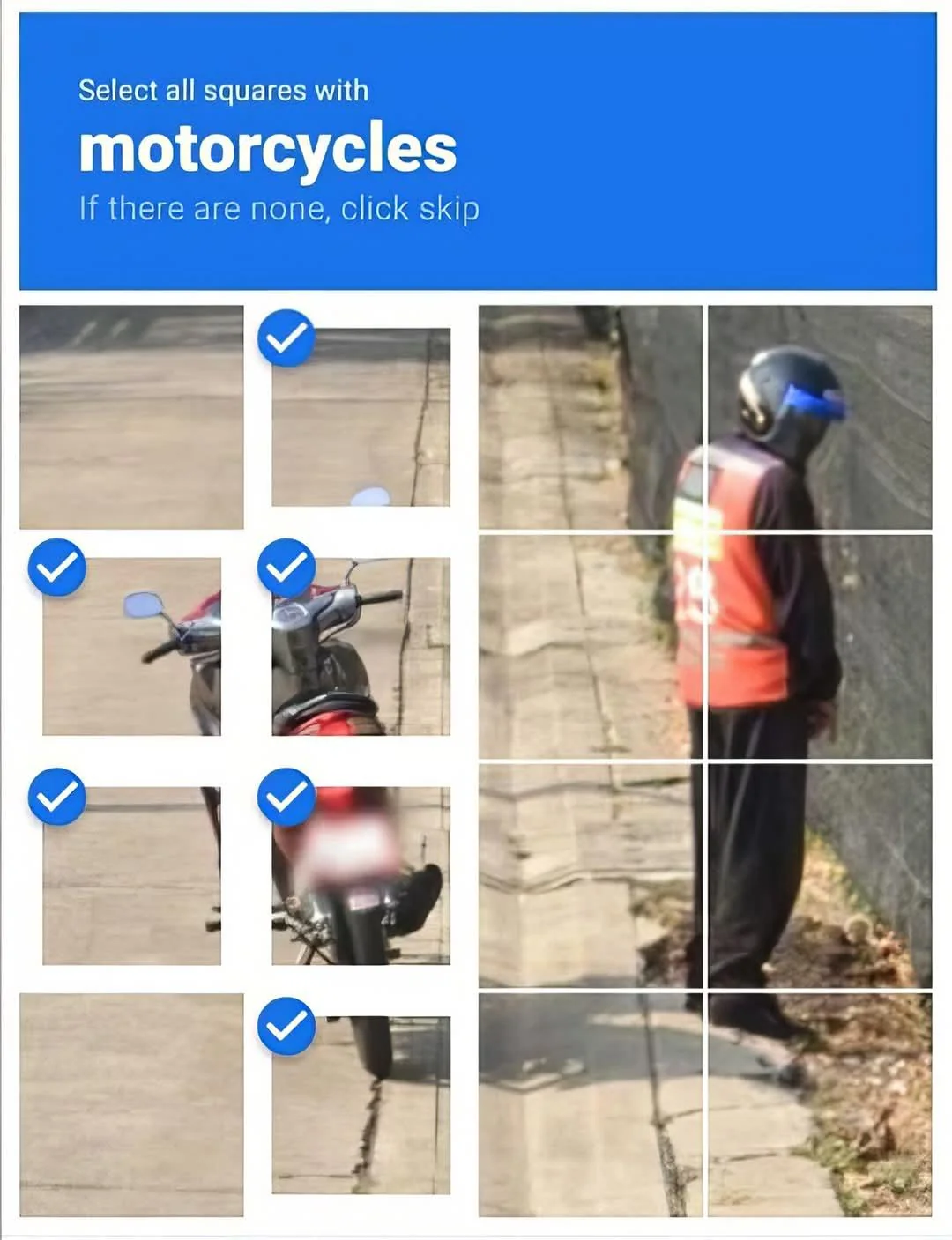Select the tile showing the rider's helmet

click(x=820, y=417)
